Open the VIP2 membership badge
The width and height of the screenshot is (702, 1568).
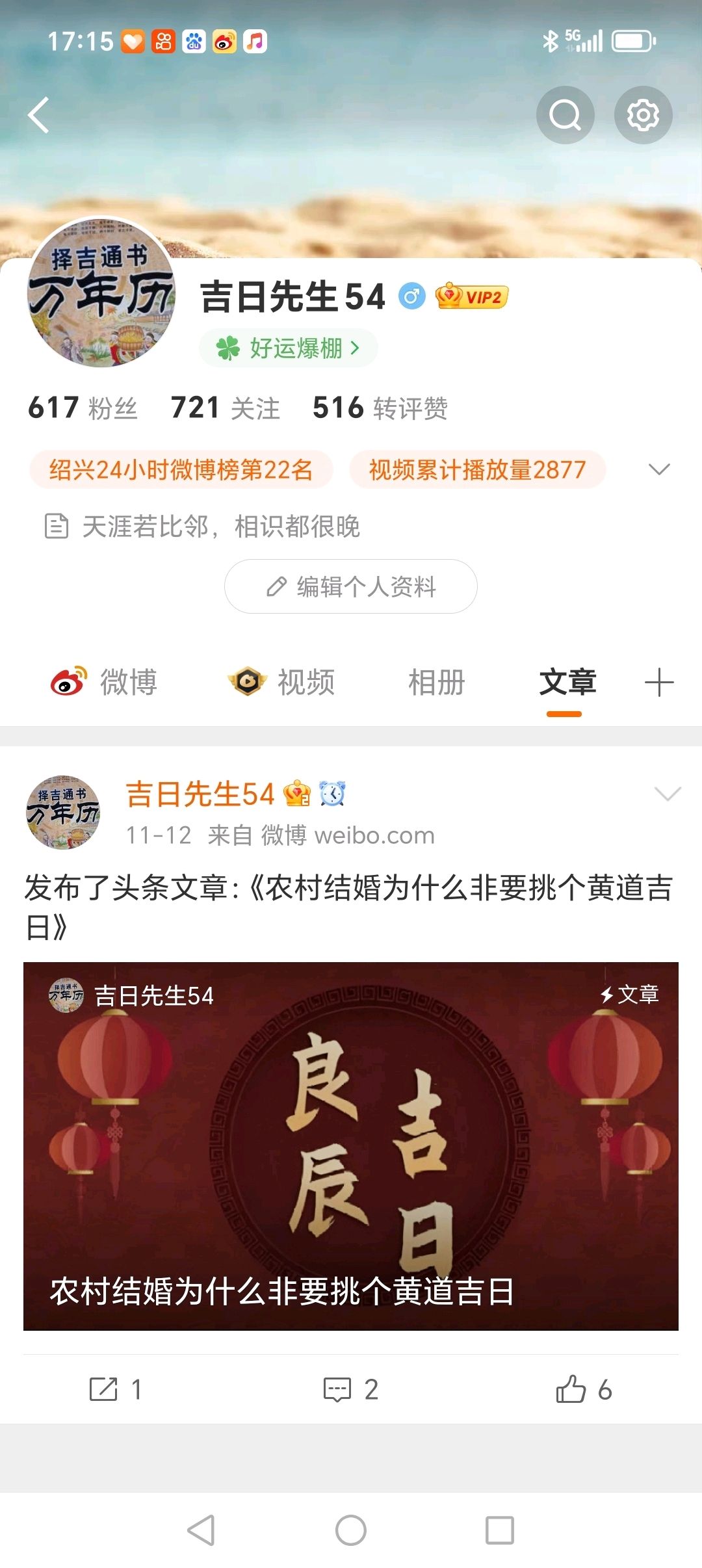click(472, 296)
